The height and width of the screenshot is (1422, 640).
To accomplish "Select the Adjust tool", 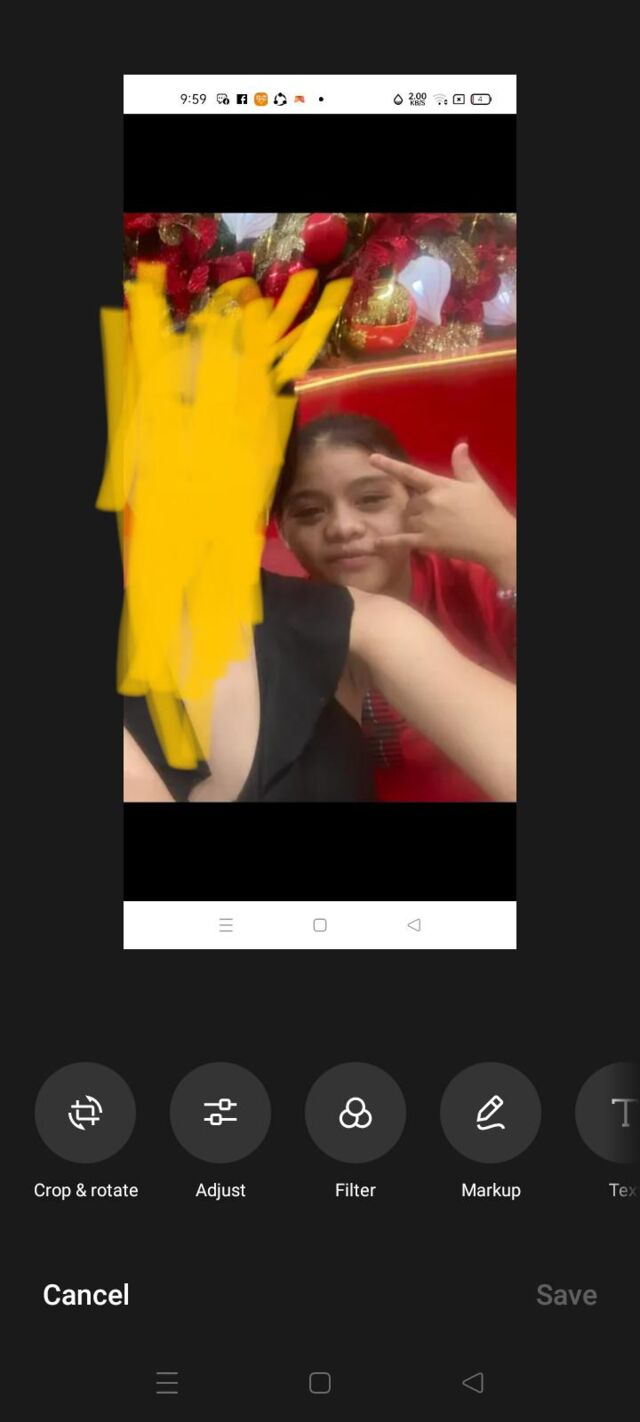I will point(220,1112).
